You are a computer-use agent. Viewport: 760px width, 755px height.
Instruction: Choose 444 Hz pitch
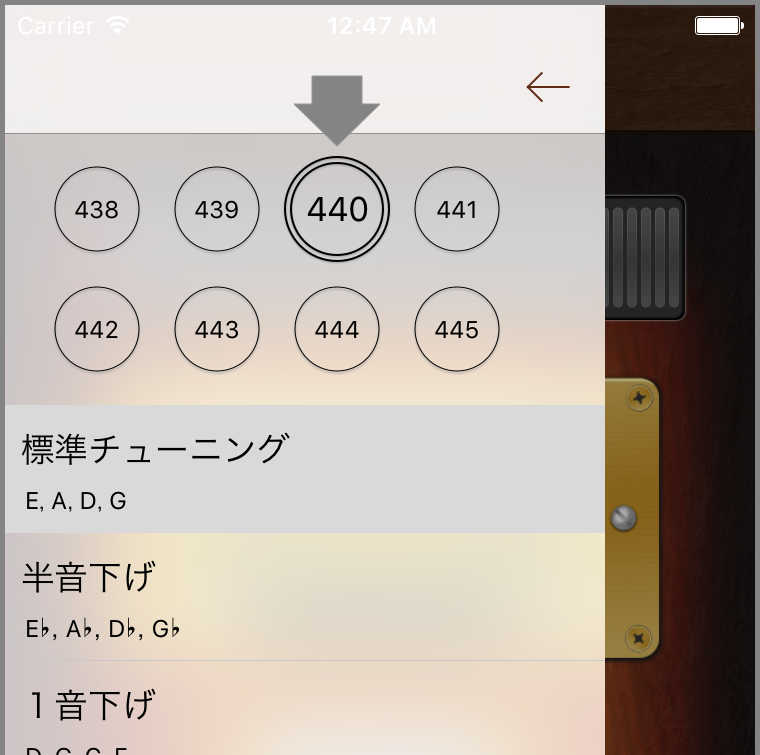(337, 330)
